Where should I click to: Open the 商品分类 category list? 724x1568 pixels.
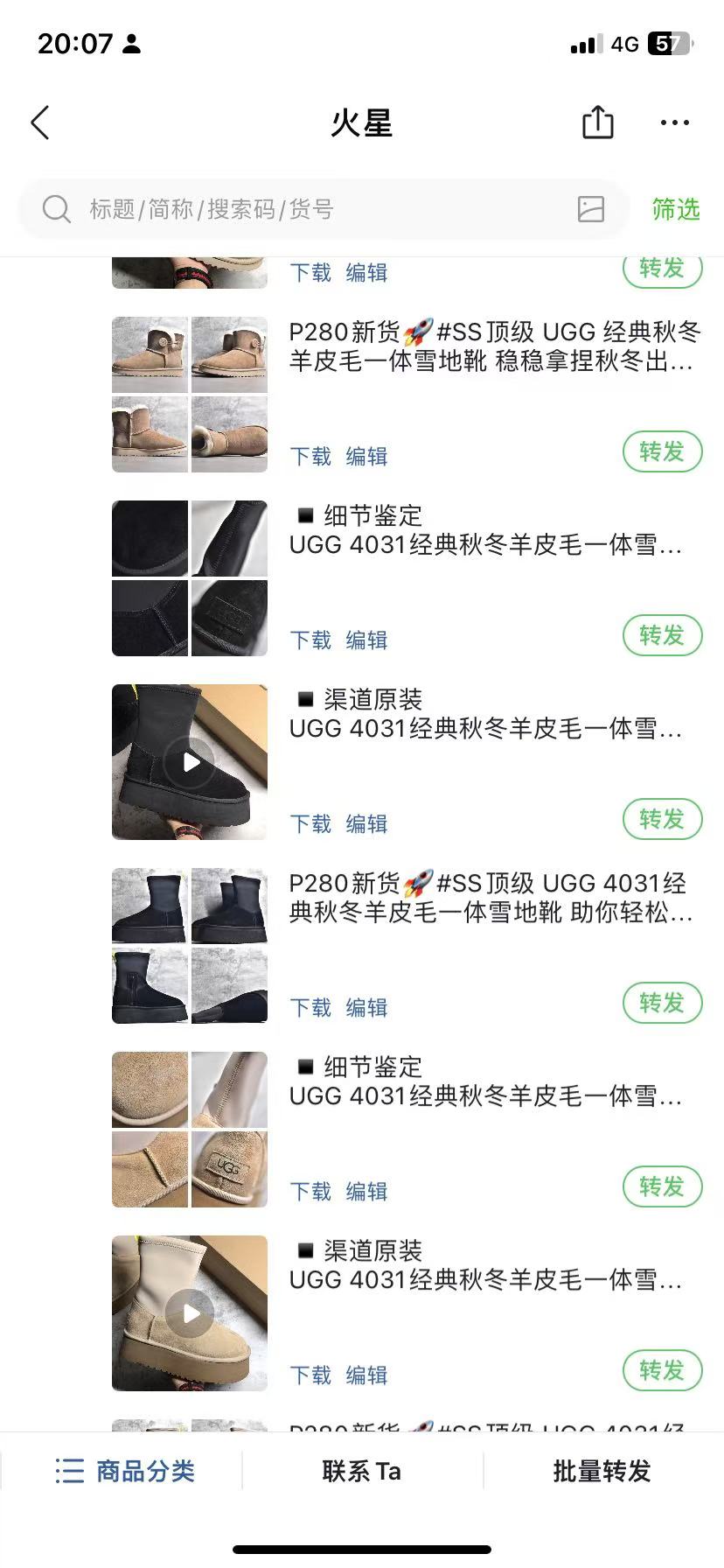pos(124,1471)
